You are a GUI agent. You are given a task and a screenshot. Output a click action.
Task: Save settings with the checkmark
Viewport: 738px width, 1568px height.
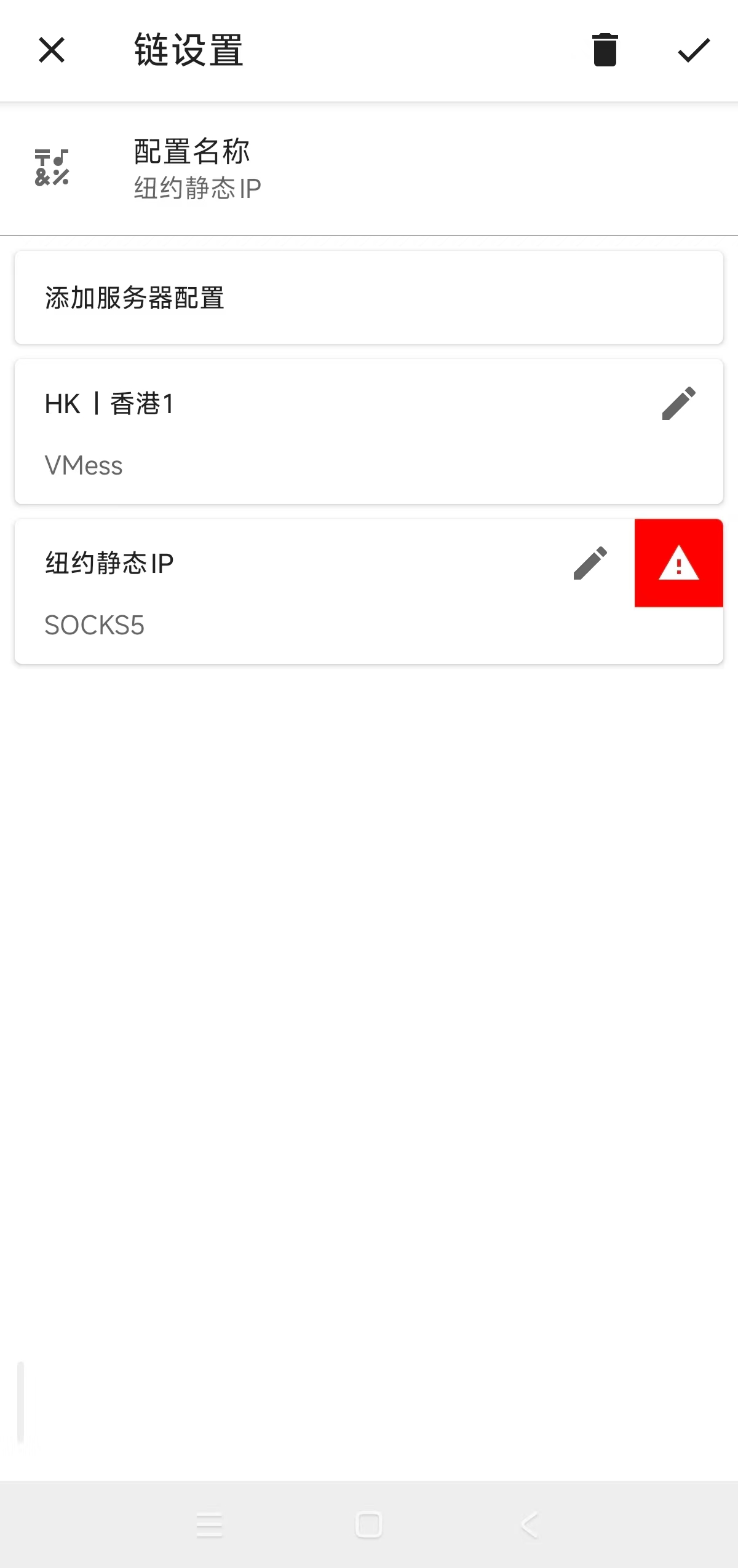click(x=693, y=50)
